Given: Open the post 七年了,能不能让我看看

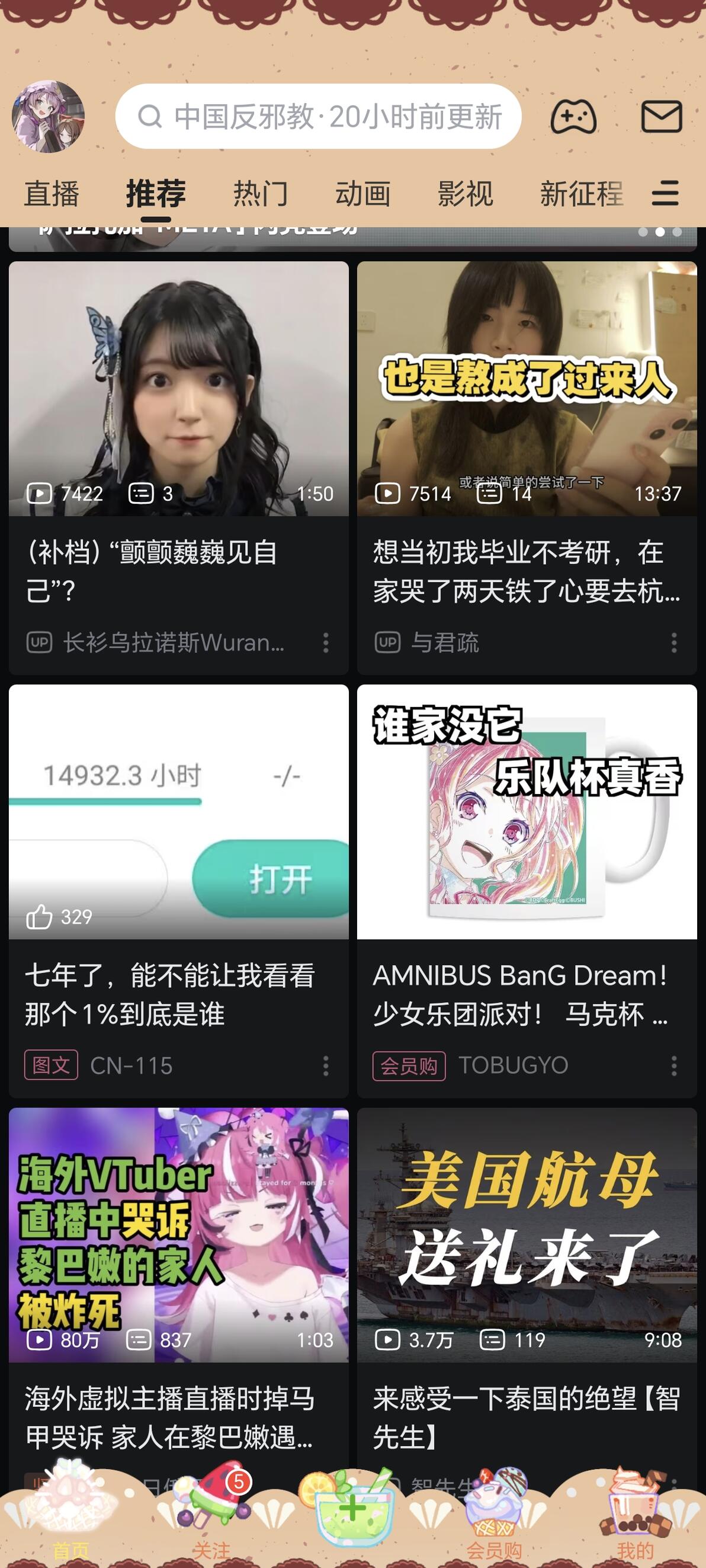Looking at the screenshot, I should point(178,891).
